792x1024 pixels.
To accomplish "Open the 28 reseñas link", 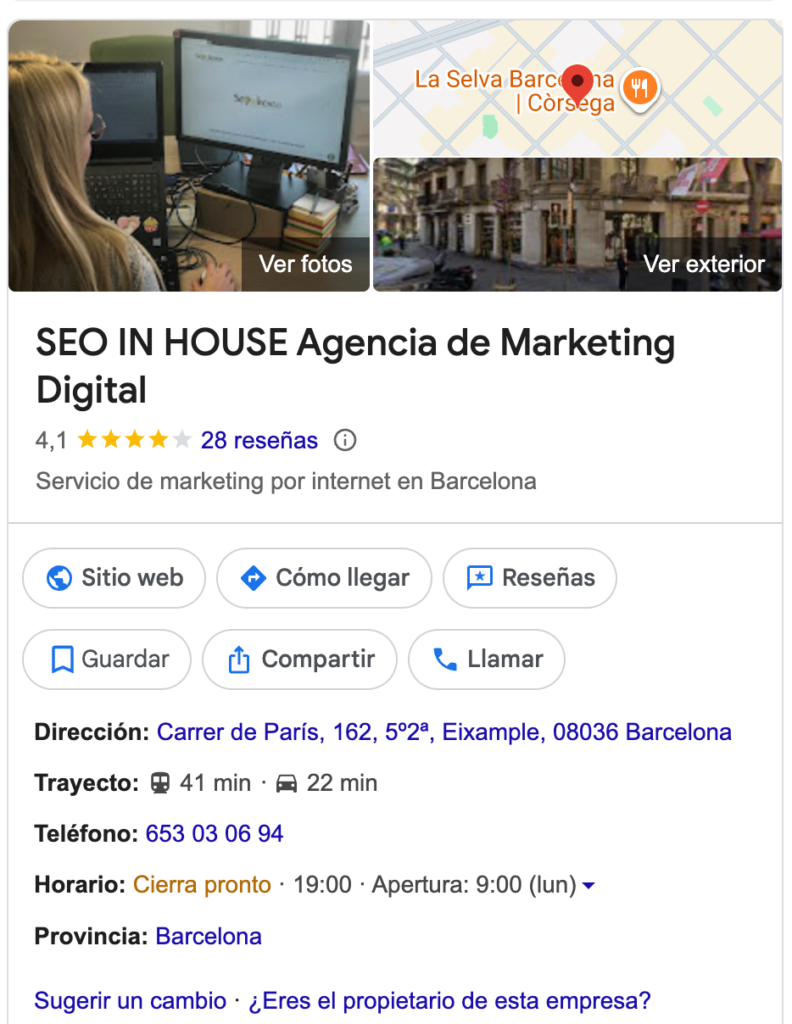I will click(259, 440).
